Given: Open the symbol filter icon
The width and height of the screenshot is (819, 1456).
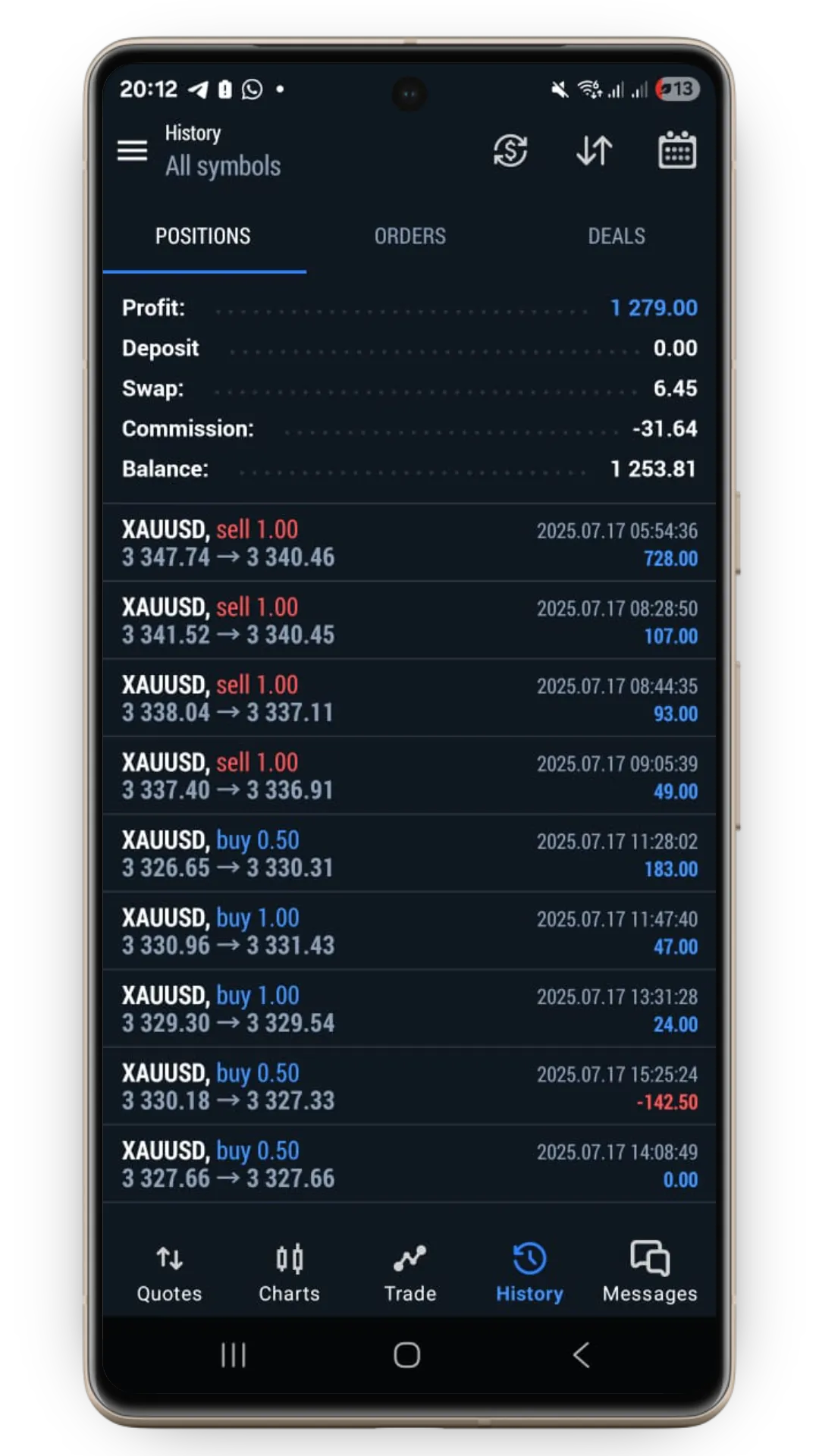Looking at the screenshot, I should tap(510, 151).
